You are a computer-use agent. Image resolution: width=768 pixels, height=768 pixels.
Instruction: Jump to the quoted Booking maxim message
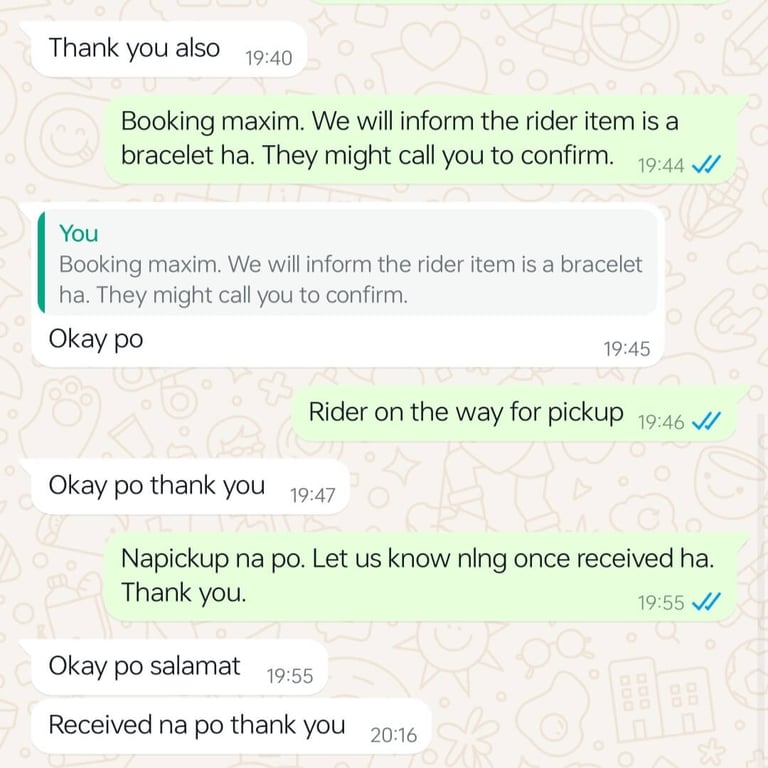(x=350, y=265)
